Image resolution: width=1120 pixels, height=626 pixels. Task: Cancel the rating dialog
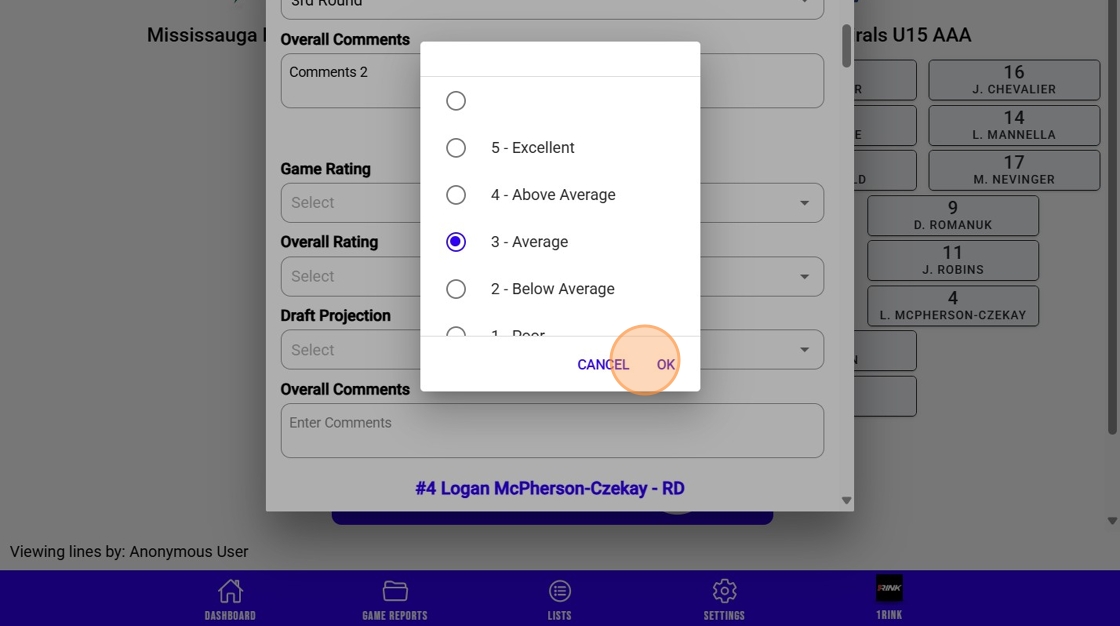(x=603, y=365)
